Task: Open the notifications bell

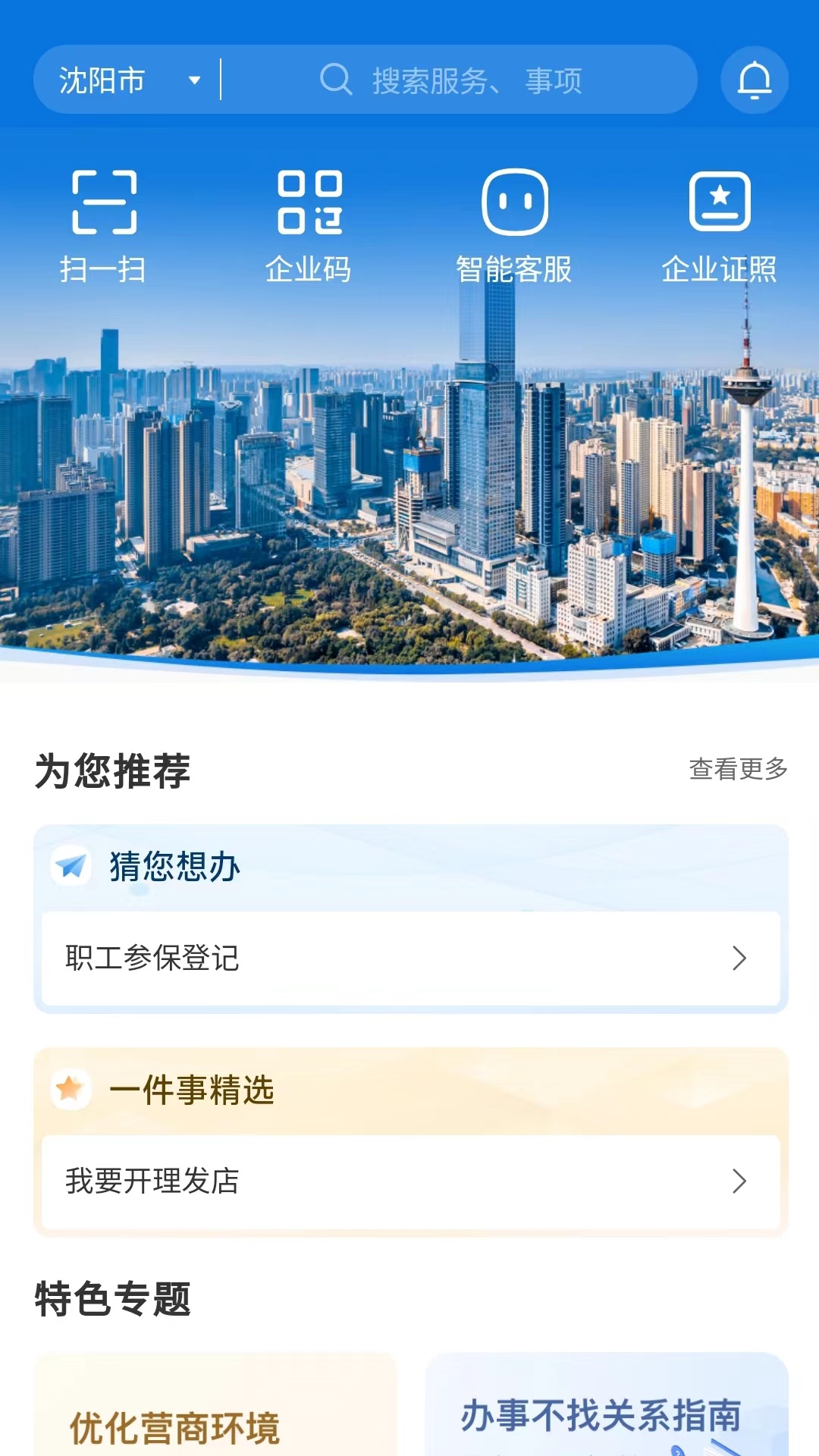Action: (755, 80)
